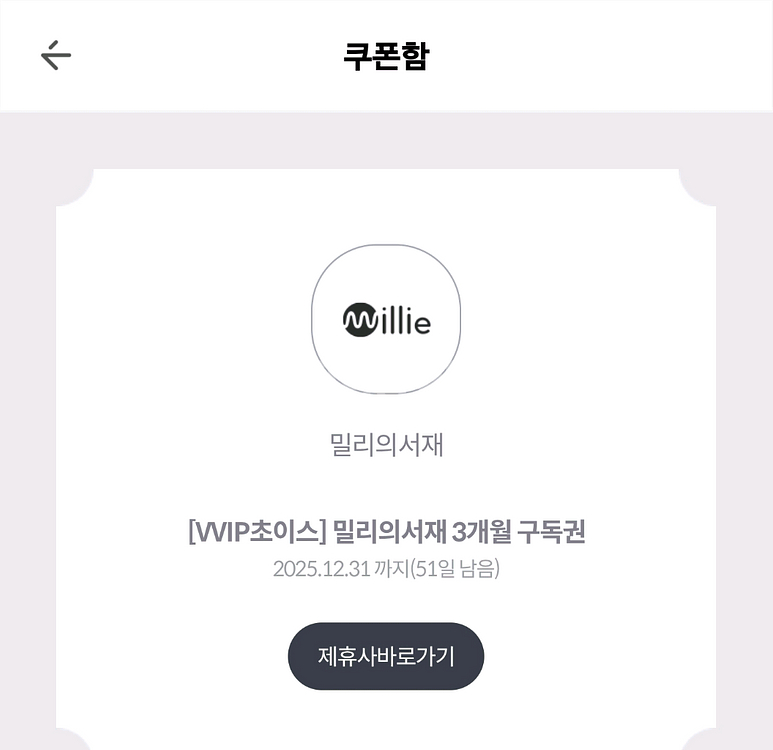This screenshot has height=750, width=773.
Task: Go back from the 쿠폰함 screen
Action: click(x=56, y=55)
